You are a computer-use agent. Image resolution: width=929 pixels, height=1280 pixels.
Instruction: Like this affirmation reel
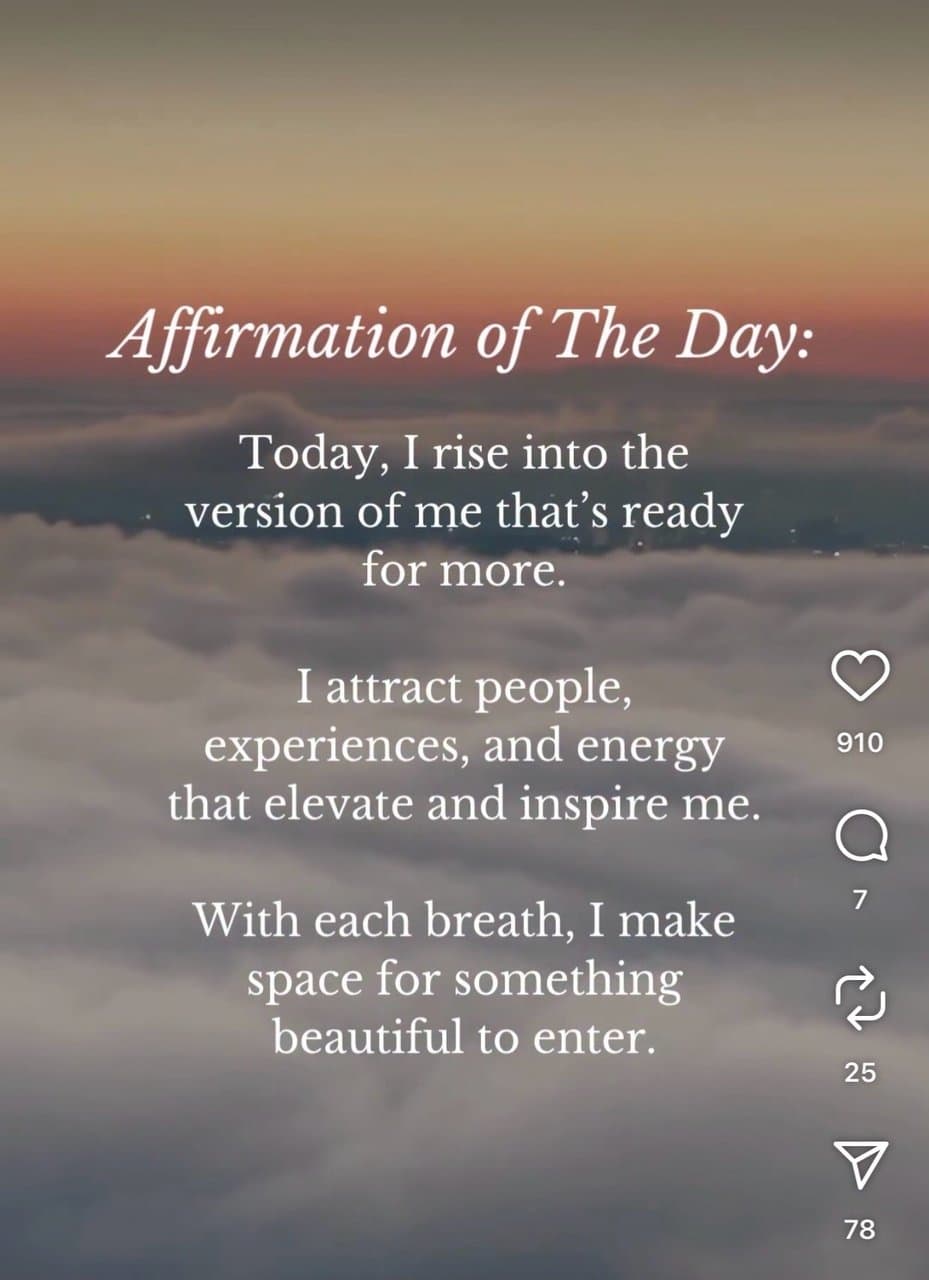coord(860,675)
